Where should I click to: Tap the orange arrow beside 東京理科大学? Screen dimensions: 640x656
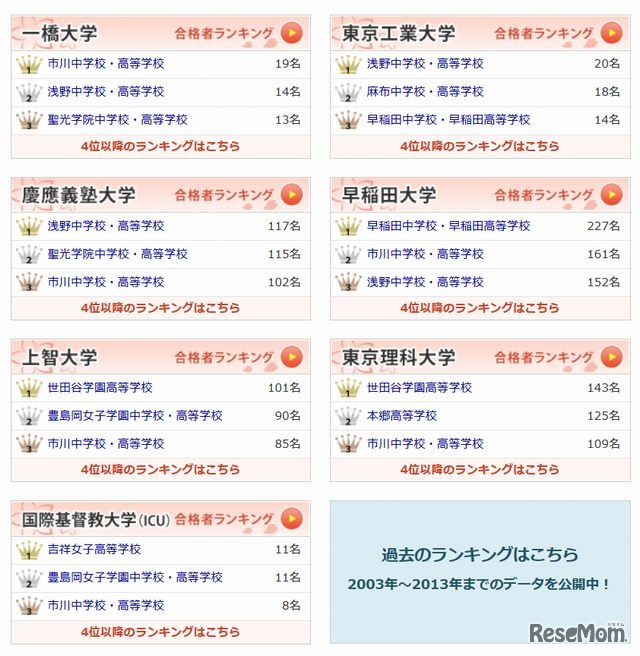[x=610, y=357]
